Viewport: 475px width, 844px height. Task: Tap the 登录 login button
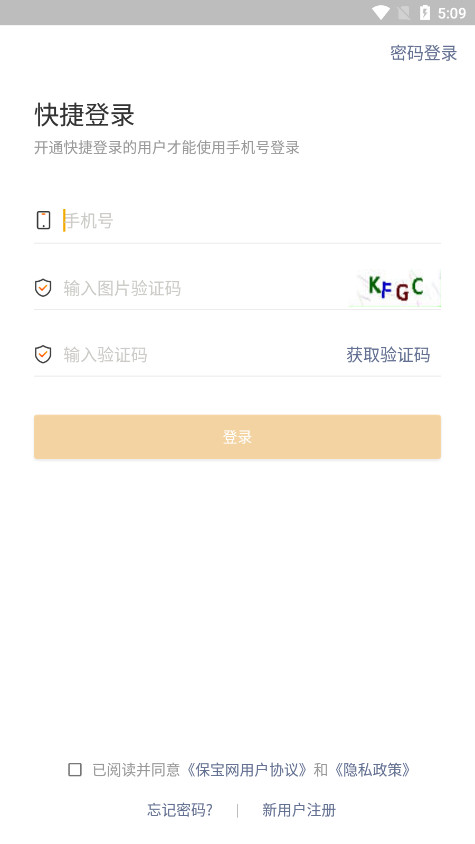coord(238,437)
